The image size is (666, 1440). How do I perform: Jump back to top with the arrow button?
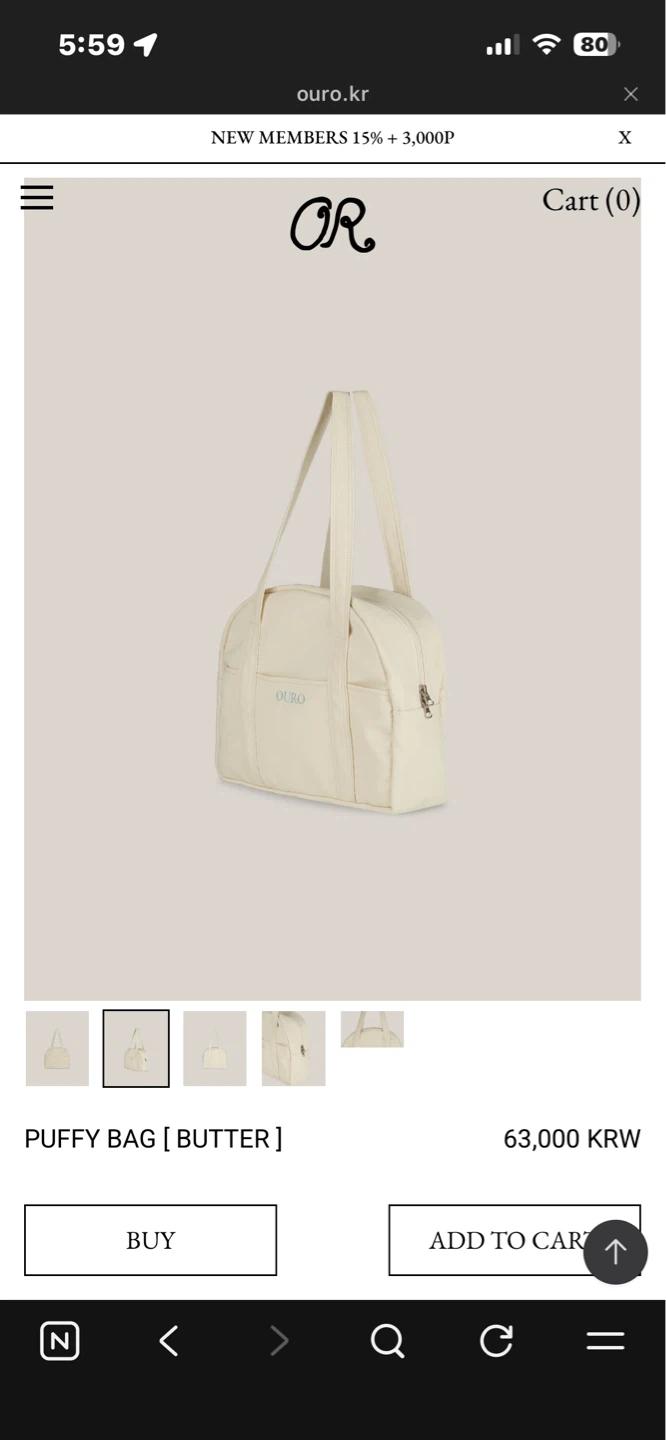coord(615,1252)
